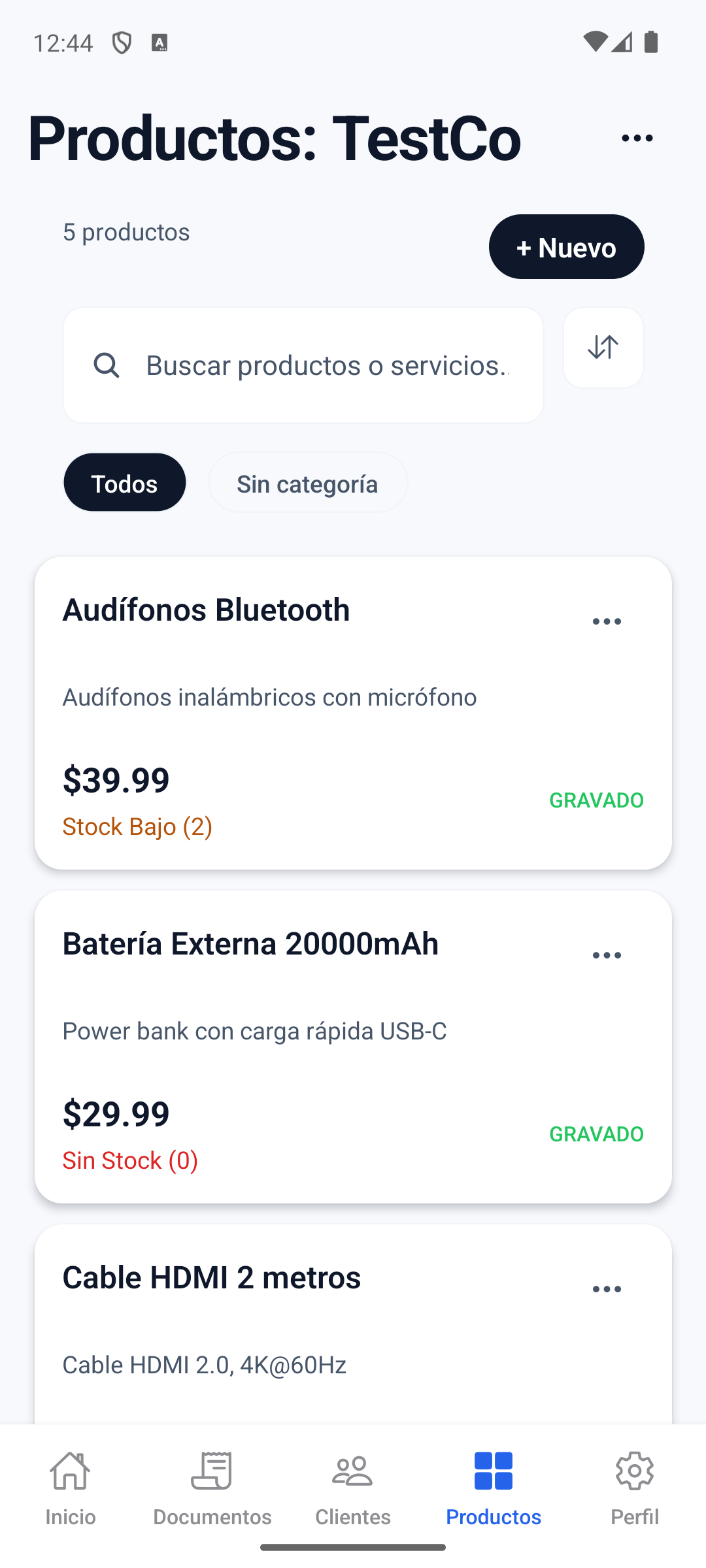Open the Audífonos Bluetooth product card
This screenshot has width=706, height=1568.
tap(353, 713)
